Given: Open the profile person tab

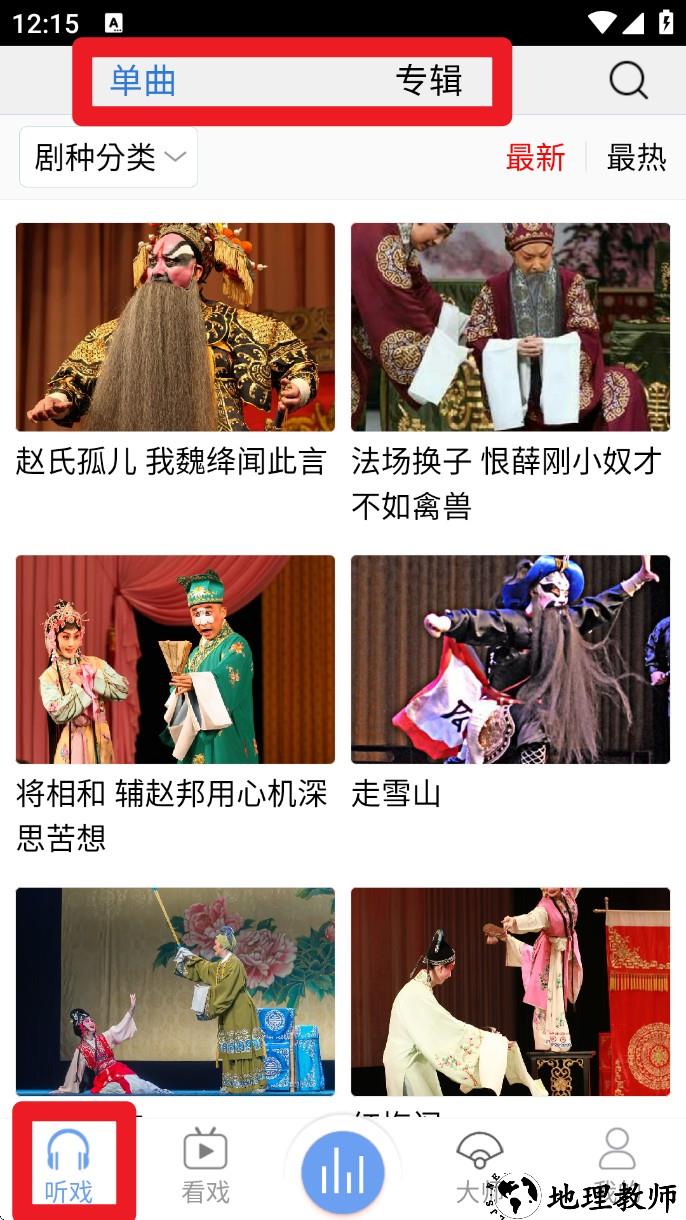Looking at the screenshot, I should coord(617,1160).
